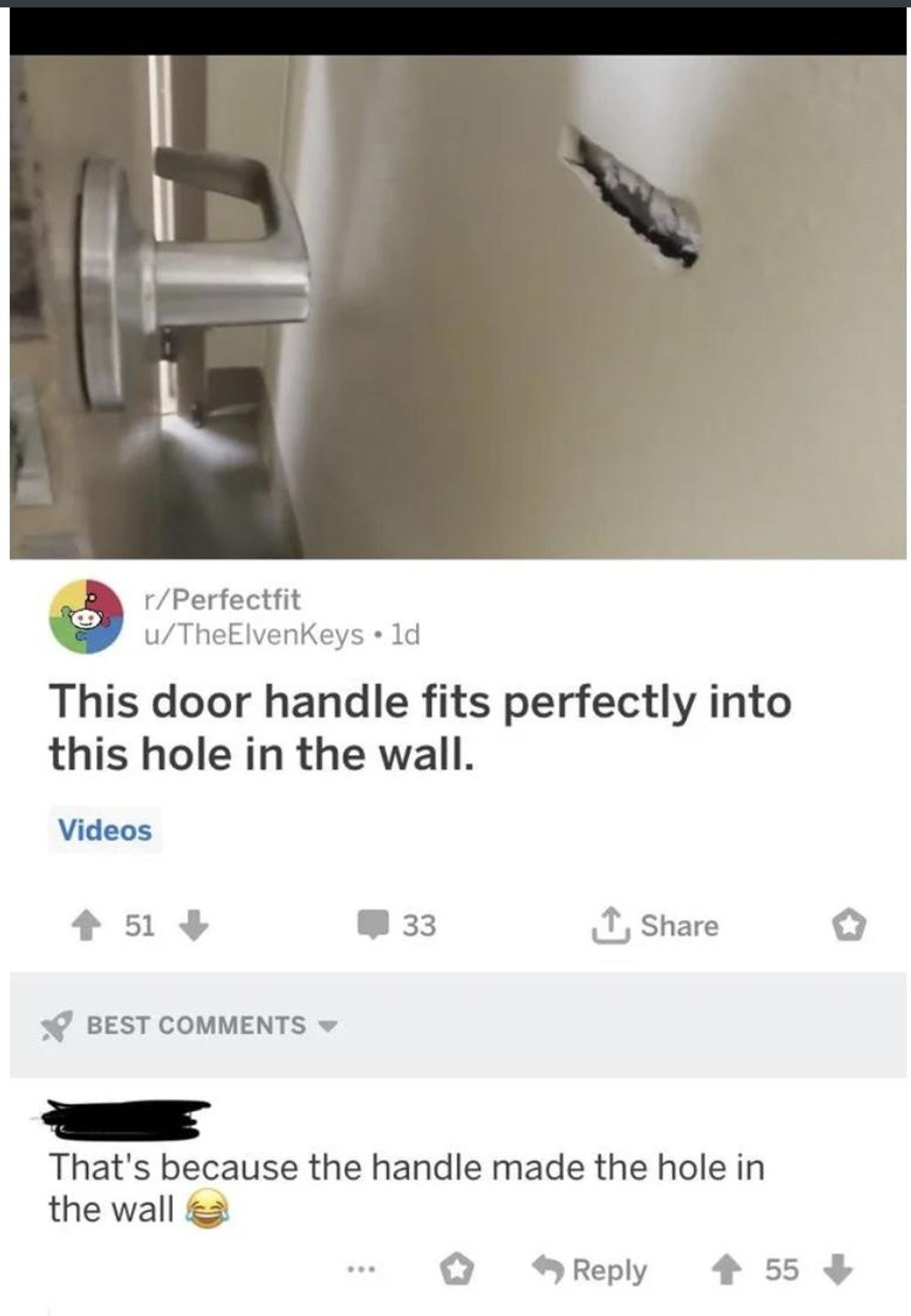Open the 33 comments
The image size is (911, 1316).
point(398,925)
